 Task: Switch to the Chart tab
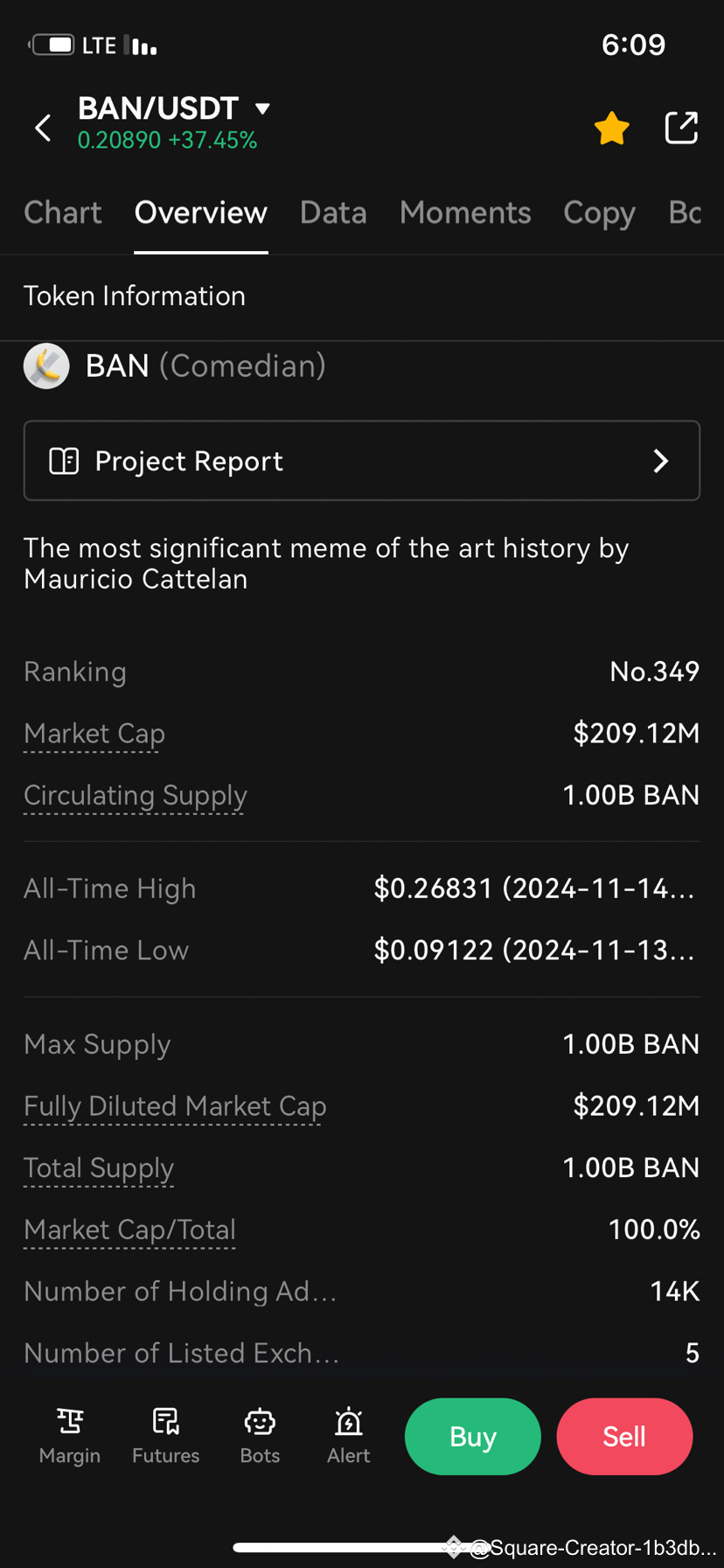coord(62,213)
